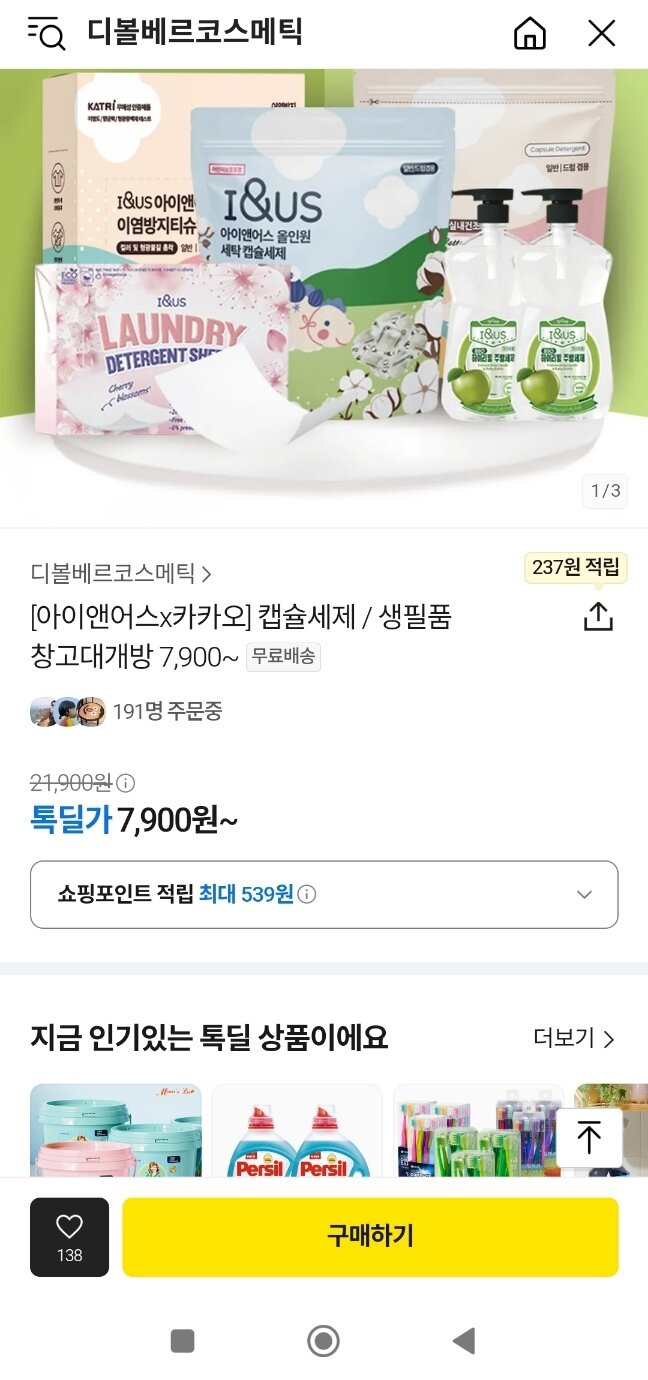Go to the shop home icon
Screen dimensions: 648x1380
point(530,33)
